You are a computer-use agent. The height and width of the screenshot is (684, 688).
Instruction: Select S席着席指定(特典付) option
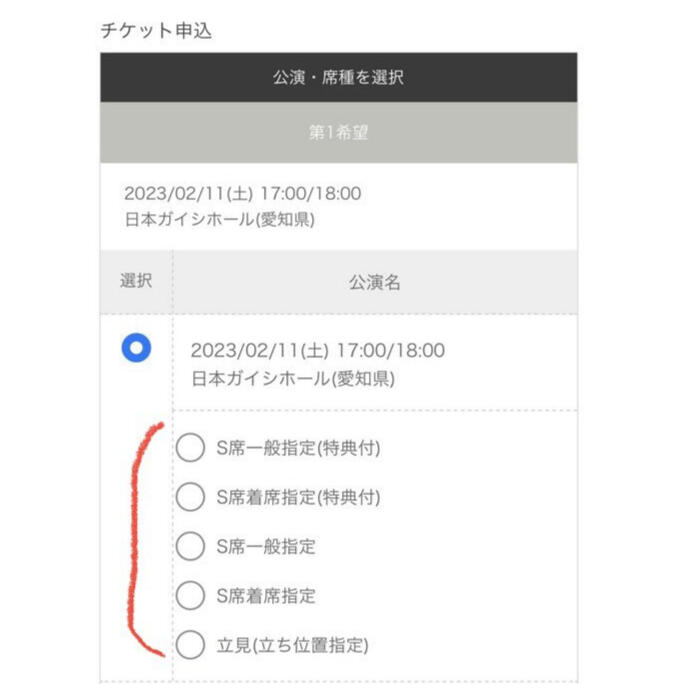point(190,497)
